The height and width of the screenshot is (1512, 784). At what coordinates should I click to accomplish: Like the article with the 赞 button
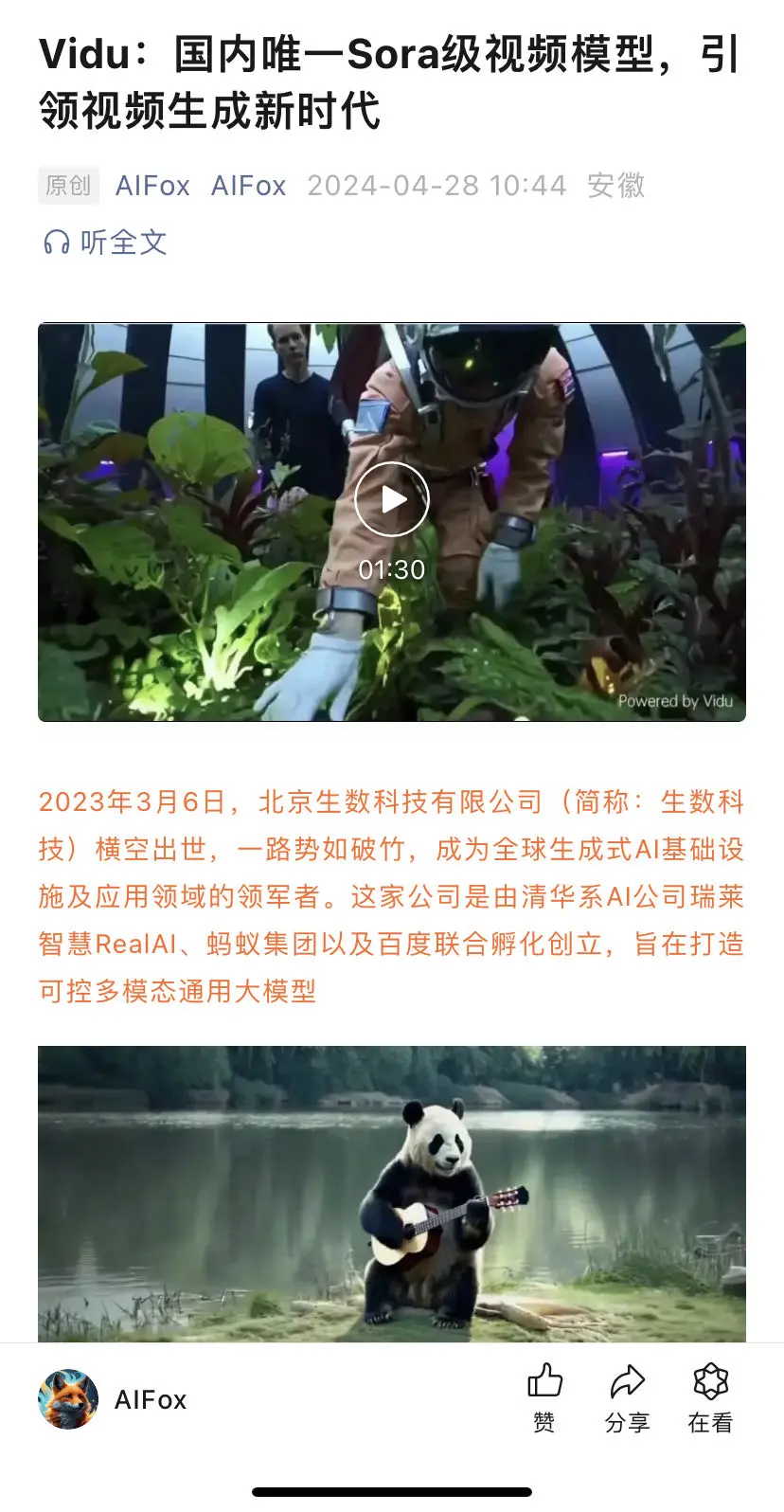click(x=544, y=1396)
